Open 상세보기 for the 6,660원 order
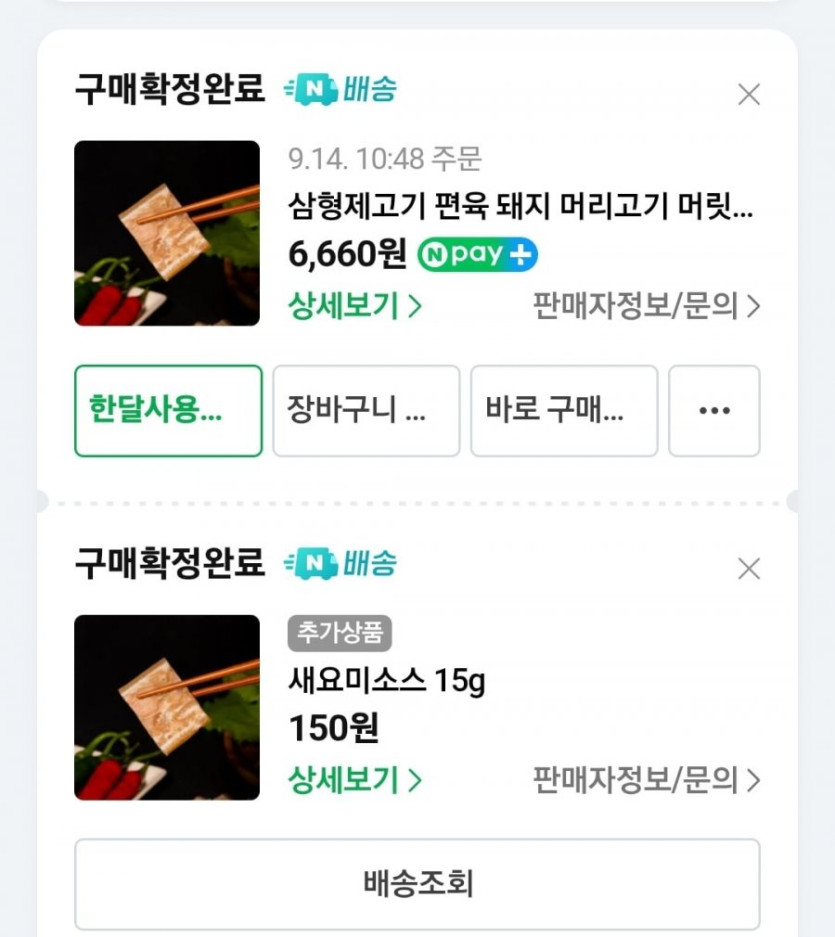This screenshot has width=835, height=937. 355,306
